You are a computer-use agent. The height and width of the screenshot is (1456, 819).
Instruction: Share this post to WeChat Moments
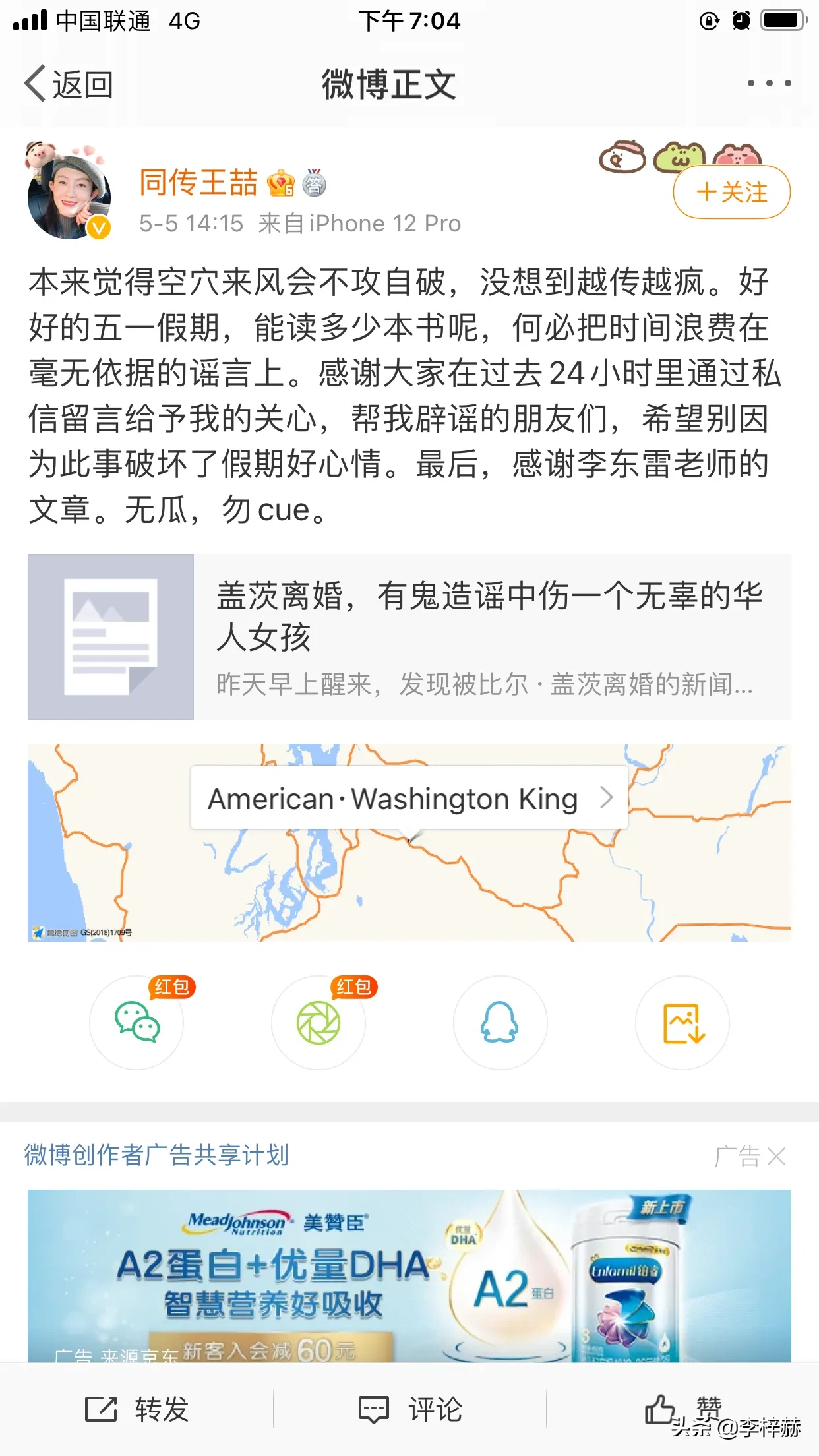coord(318,1023)
